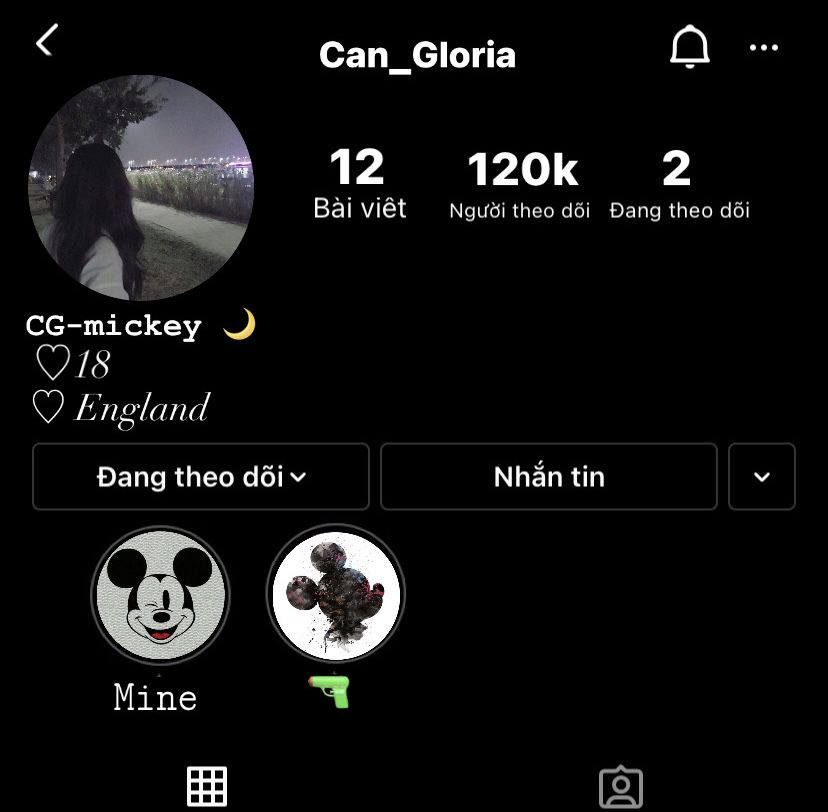Open the 120k followers list
The height and width of the screenshot is (812, 828).
pos(521,183)
